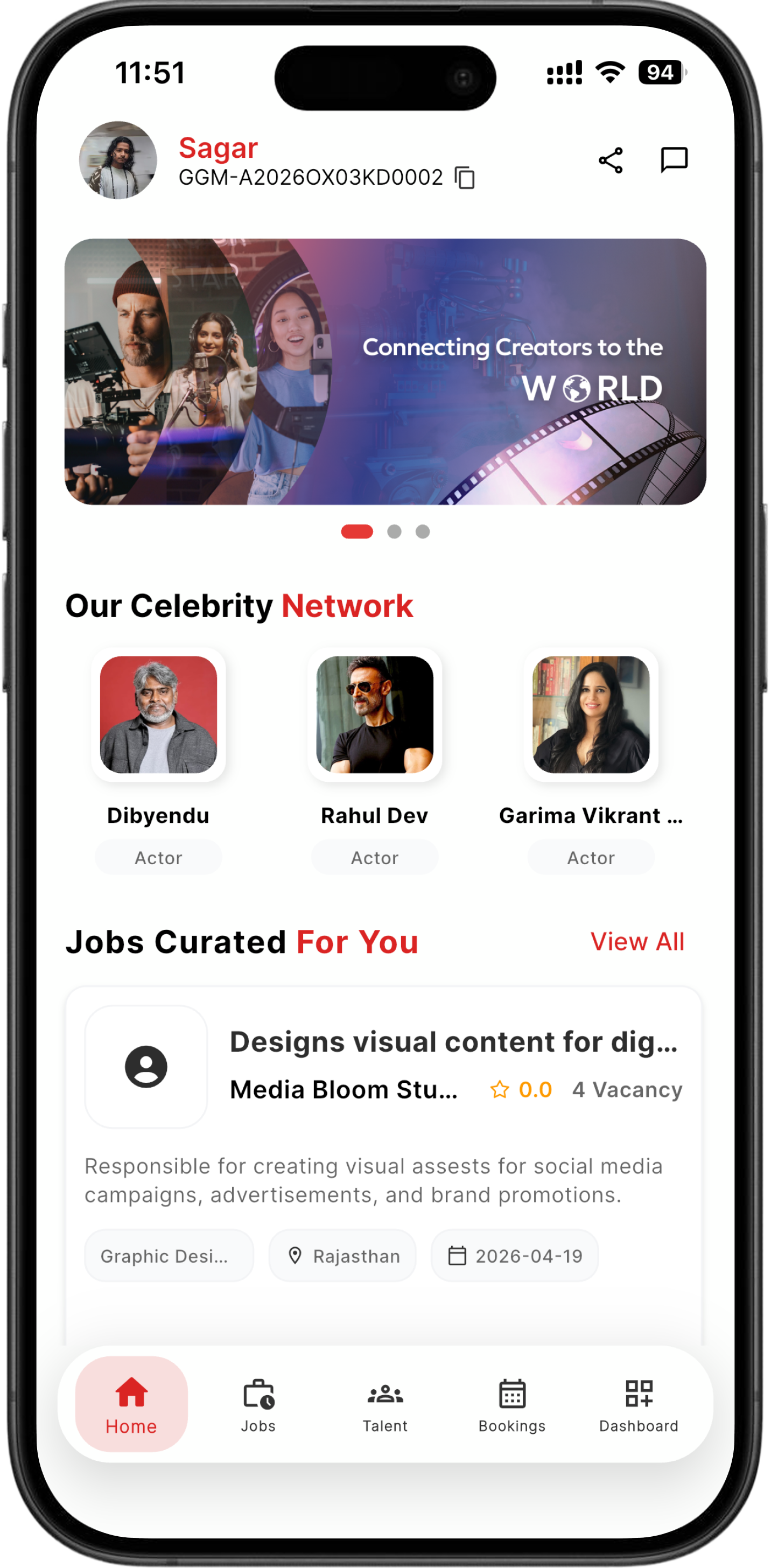The height and width of the screenshot is (1568, 771).
Task: Open Sagar's profile picture
Action: pyautogui.click(x=118, y=160)
